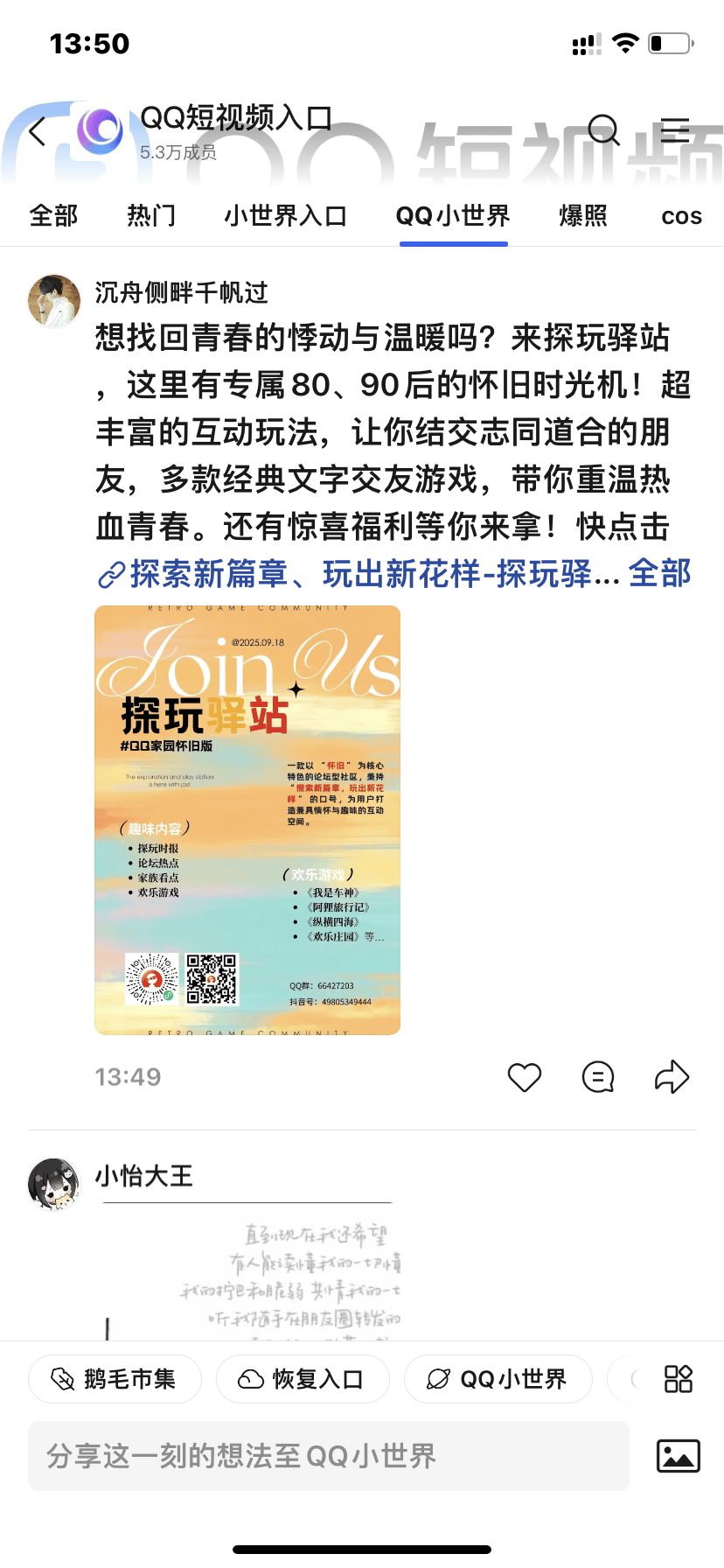Open the 探索新篇章 link
724x1568 pixels.
coord(359,574)
